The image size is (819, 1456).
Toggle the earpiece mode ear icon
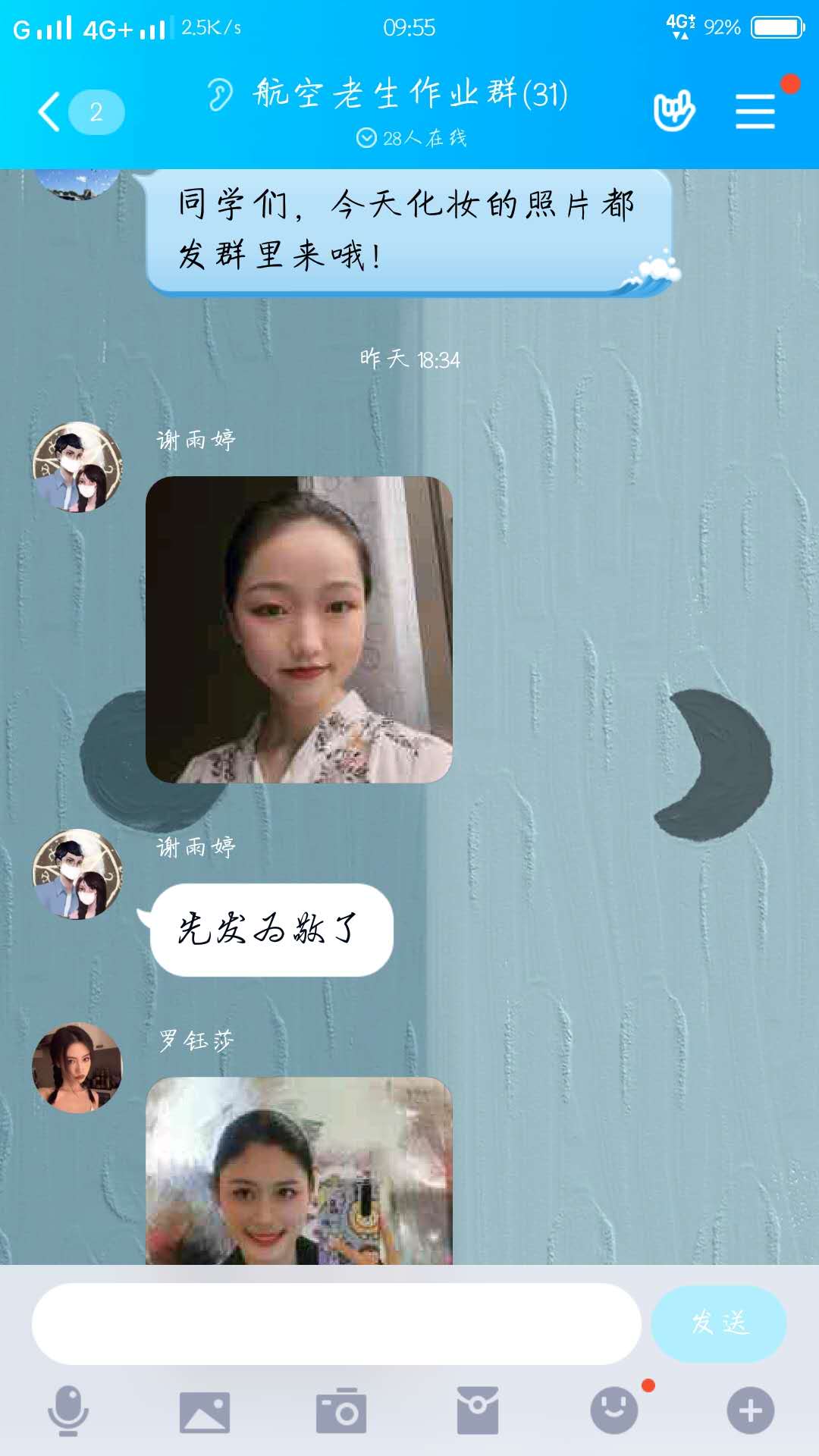tap(221, 95)
